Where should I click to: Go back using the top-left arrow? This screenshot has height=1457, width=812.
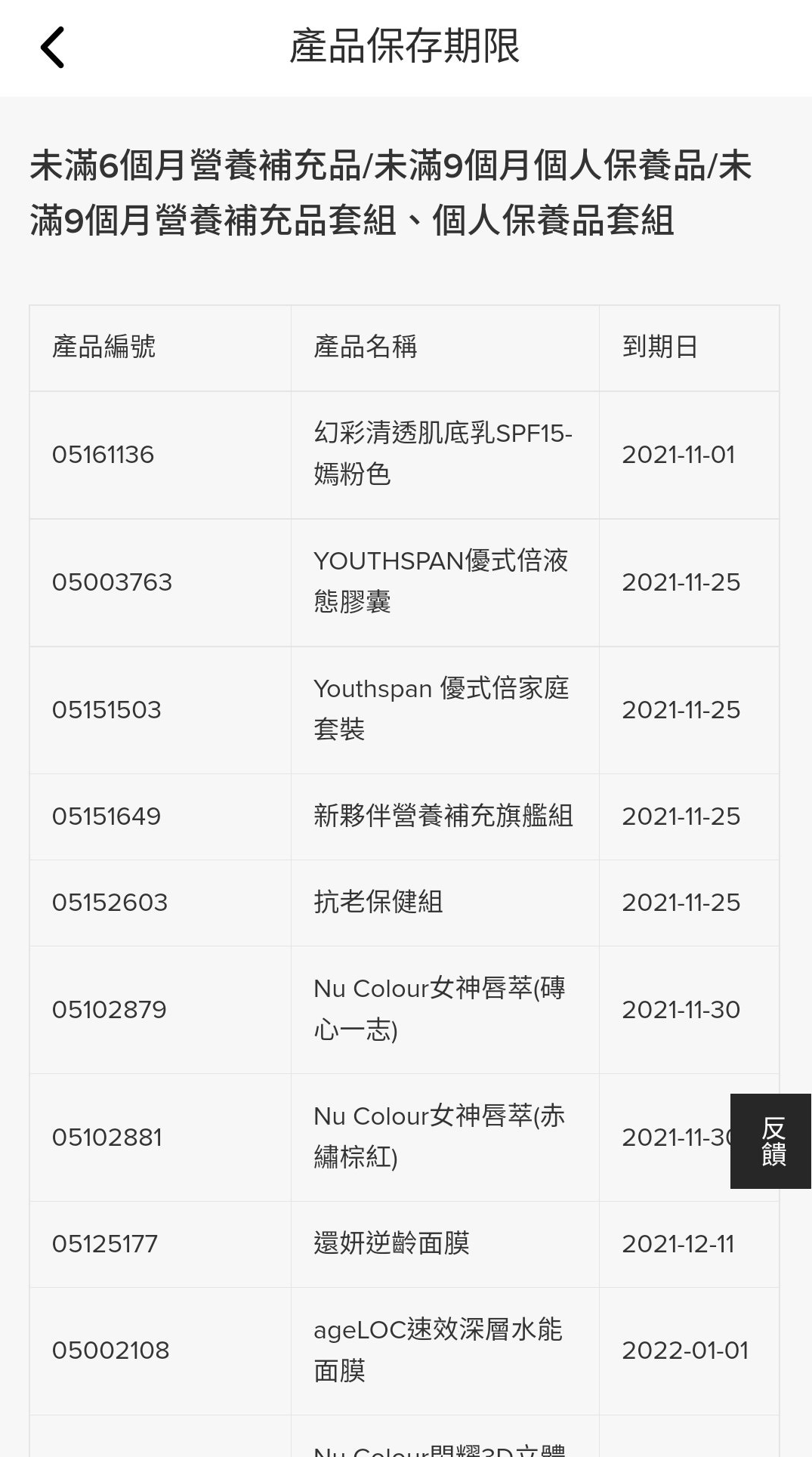[52, 48]
